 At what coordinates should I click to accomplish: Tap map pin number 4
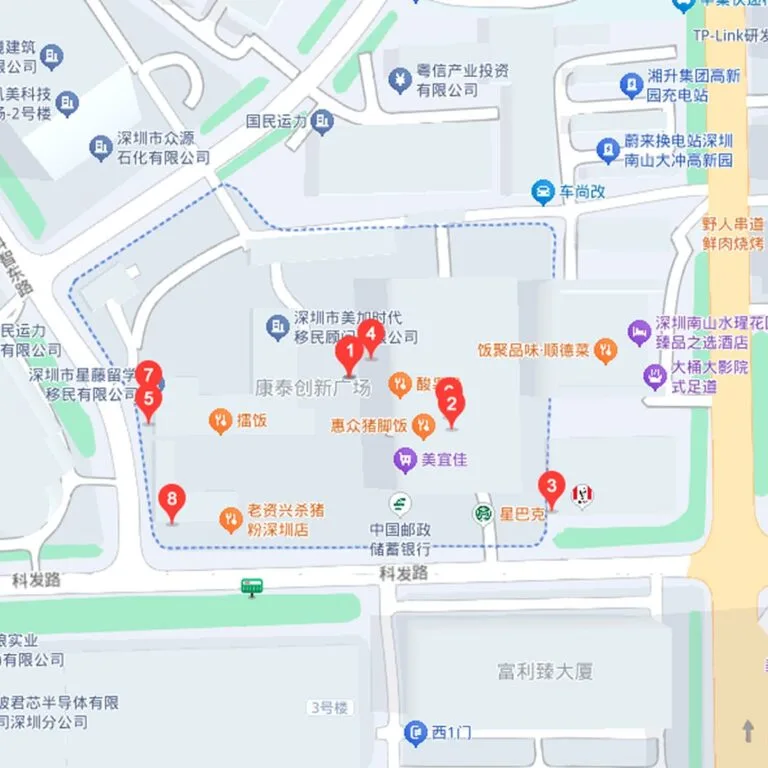point(371,335)
